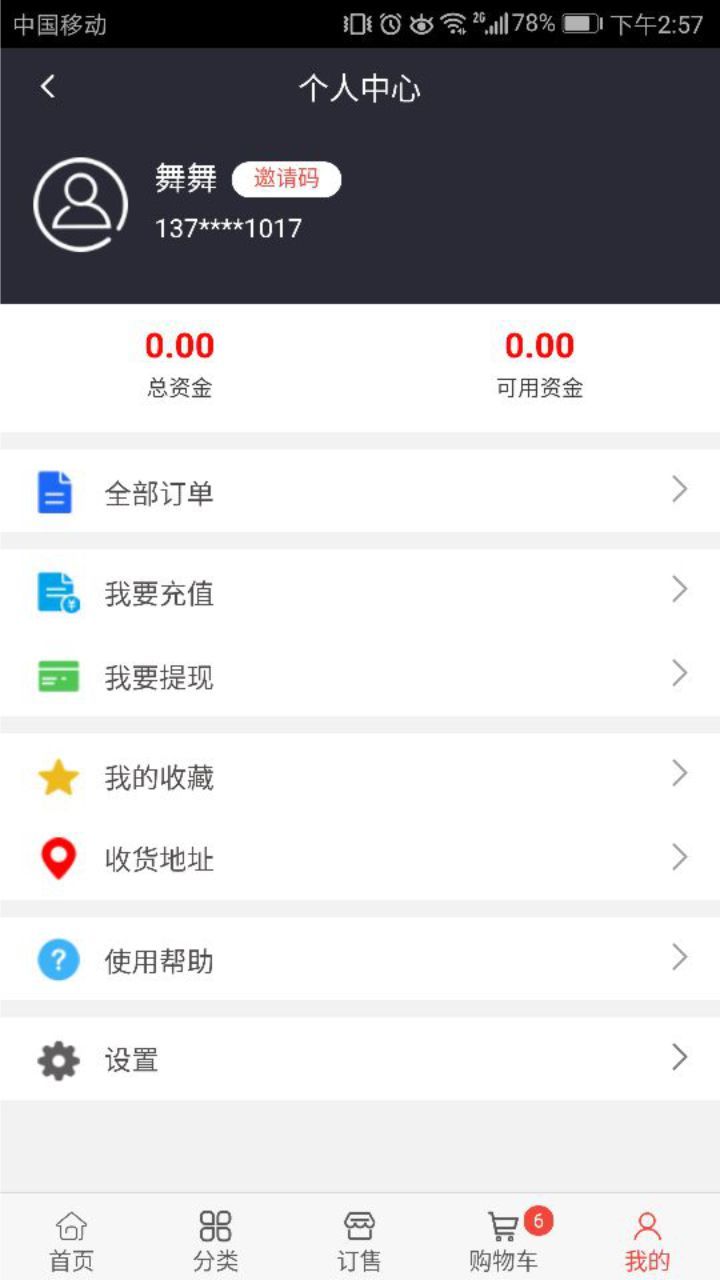720x1280 pixels.
Task: Open the 全部订单 order list icon
Action: [57, 490]
